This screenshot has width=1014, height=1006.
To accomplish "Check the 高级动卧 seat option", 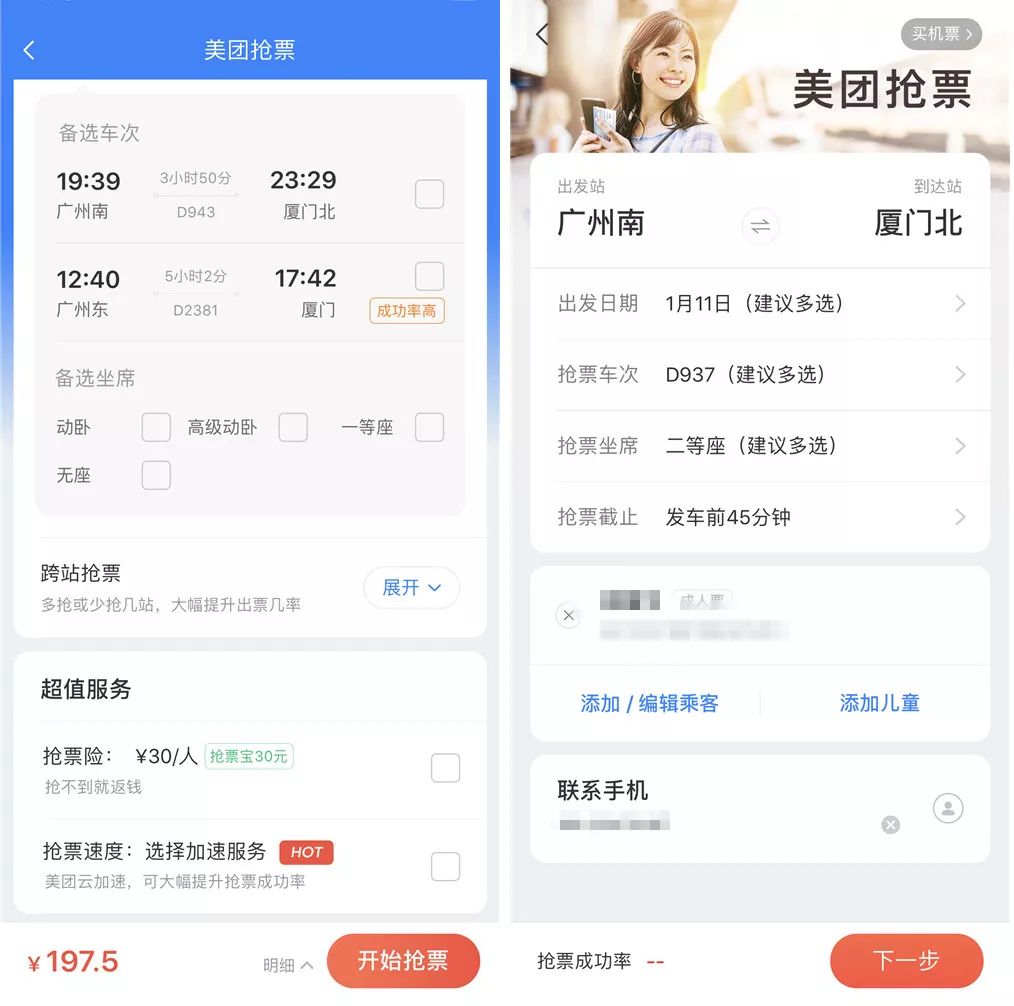I will pos(293,427).
